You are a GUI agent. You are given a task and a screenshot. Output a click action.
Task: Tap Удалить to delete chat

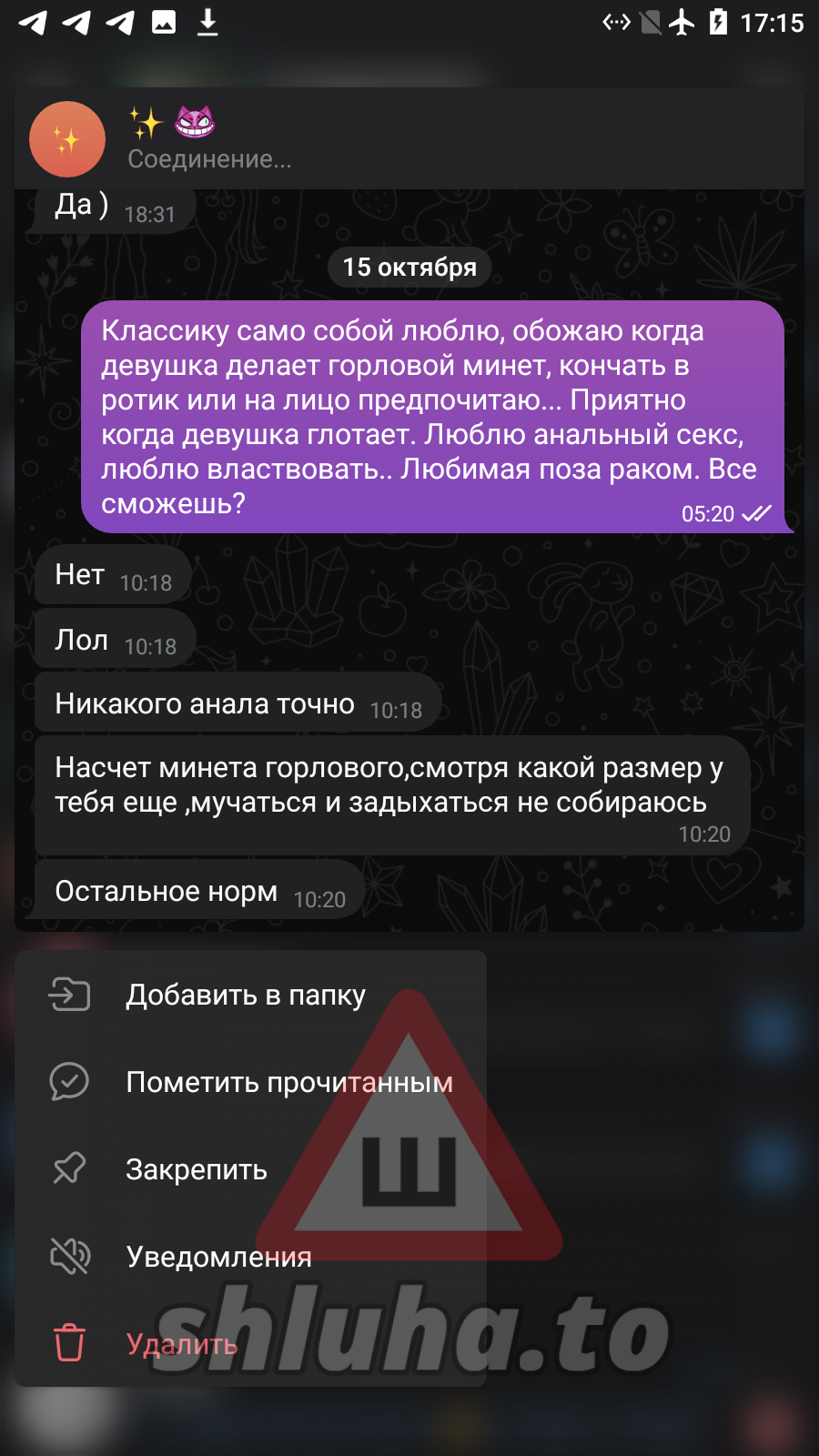[182, 1344]
